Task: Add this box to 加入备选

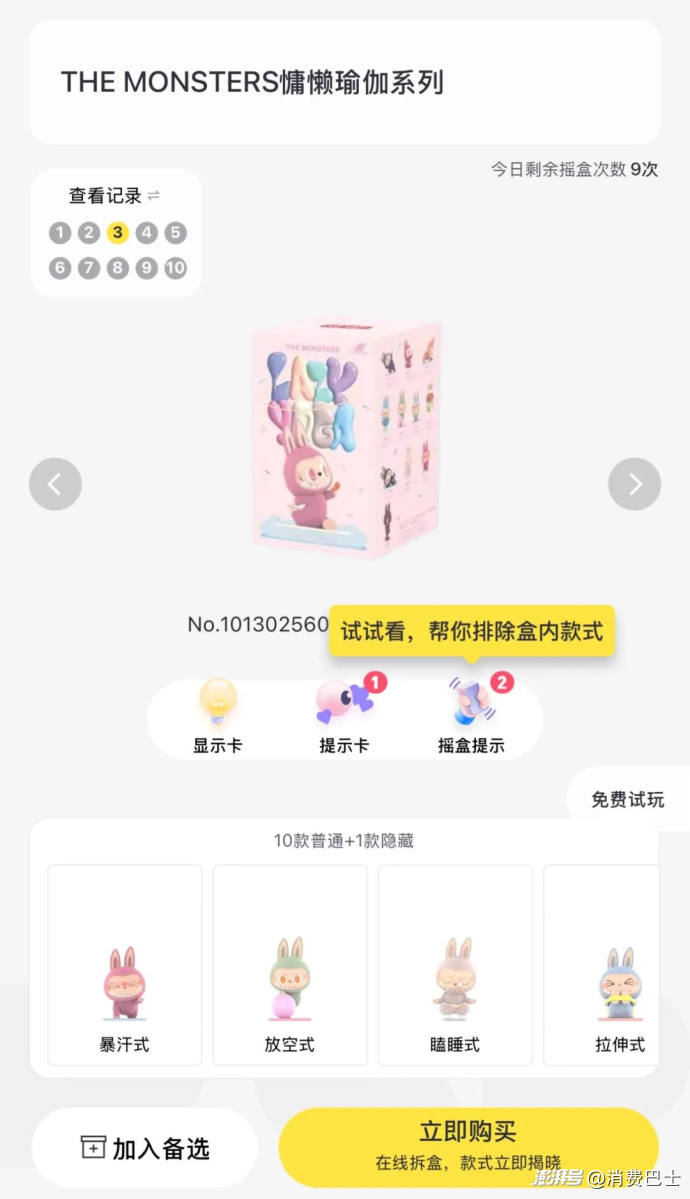Action: (x=145, y=1149)
